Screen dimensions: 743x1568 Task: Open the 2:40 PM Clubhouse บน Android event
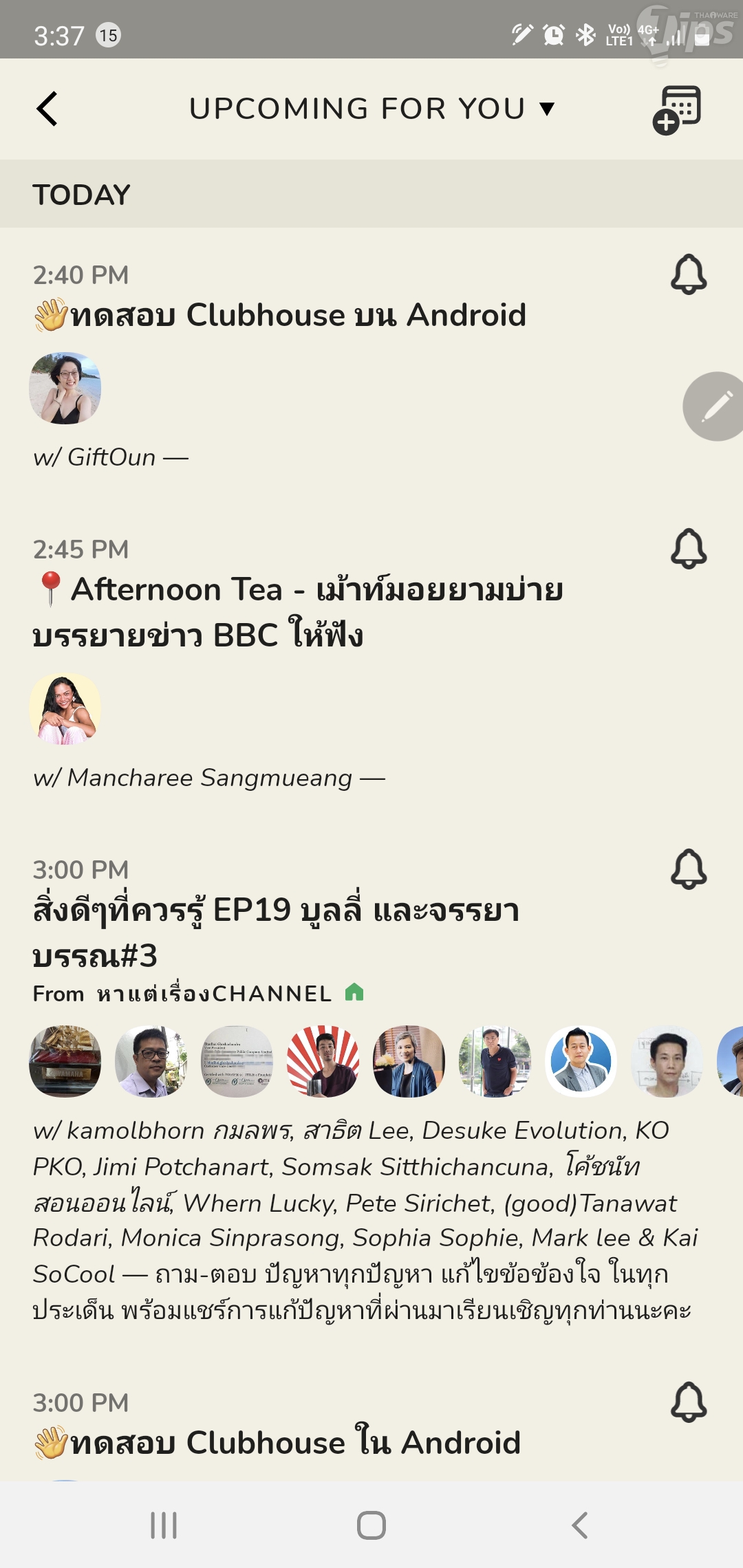pyautogui.click(x=298, y=316)
